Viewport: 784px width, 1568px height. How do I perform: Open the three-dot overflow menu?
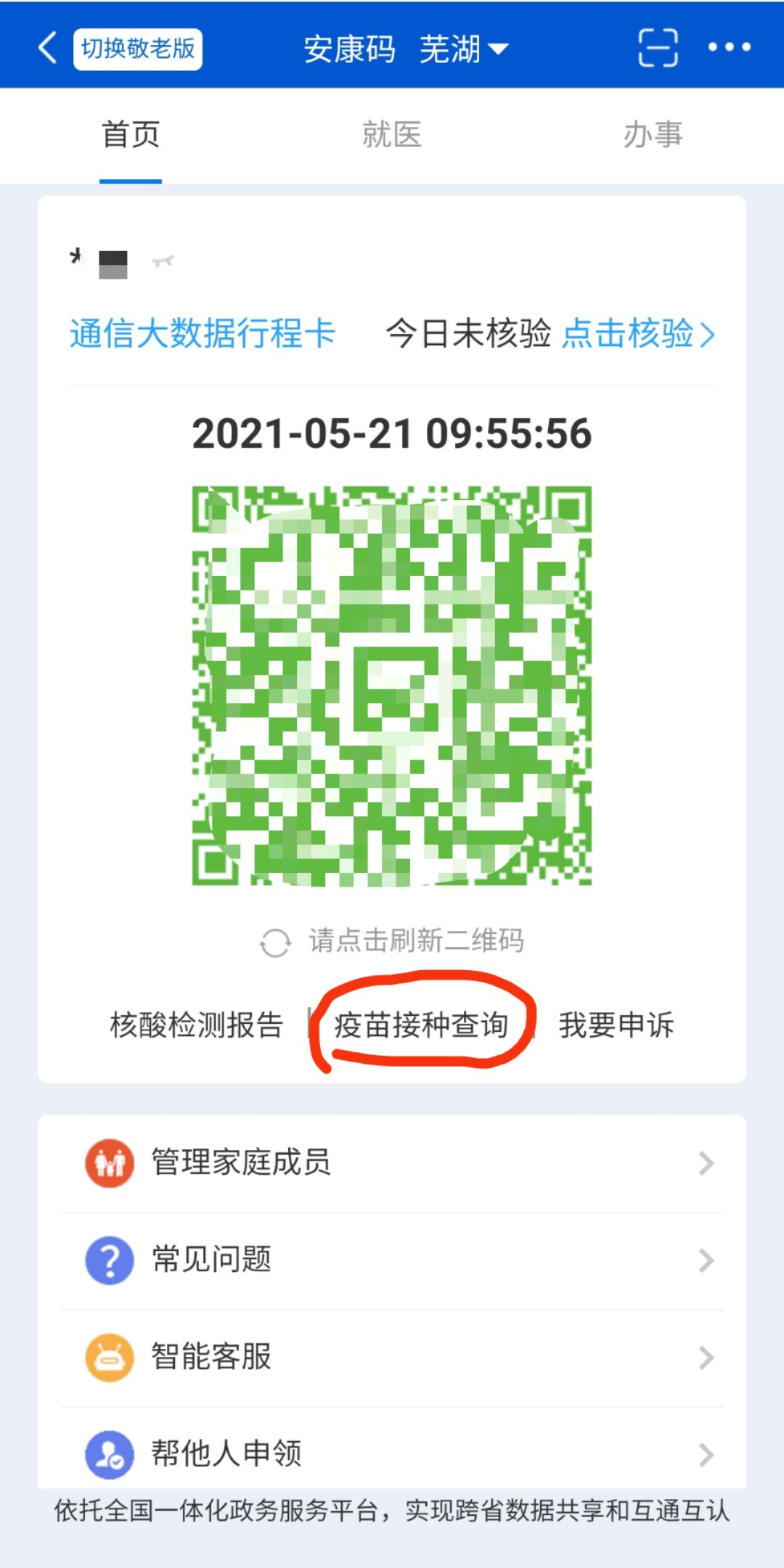point(729,47)
